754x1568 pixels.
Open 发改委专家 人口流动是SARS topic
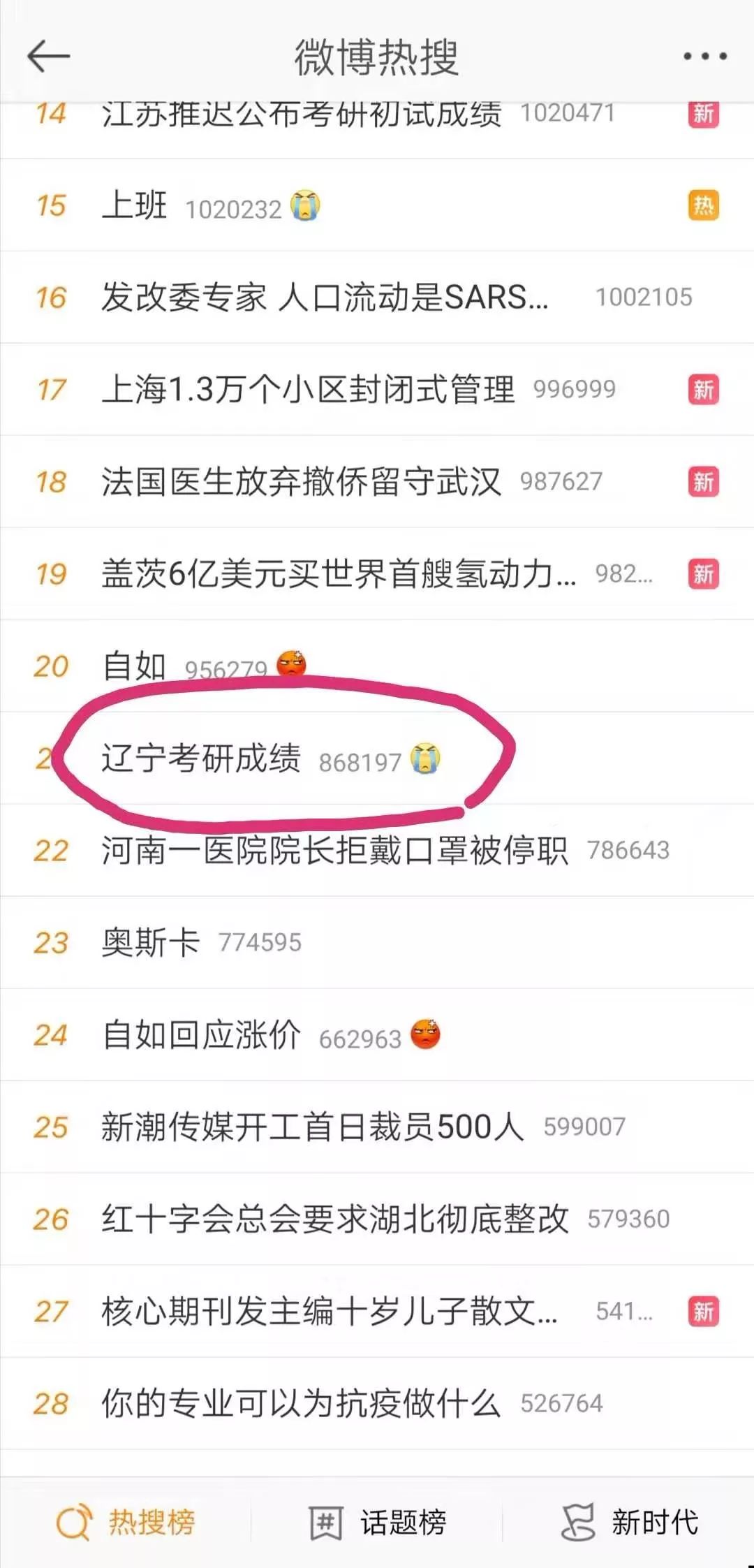click(324, 298)
